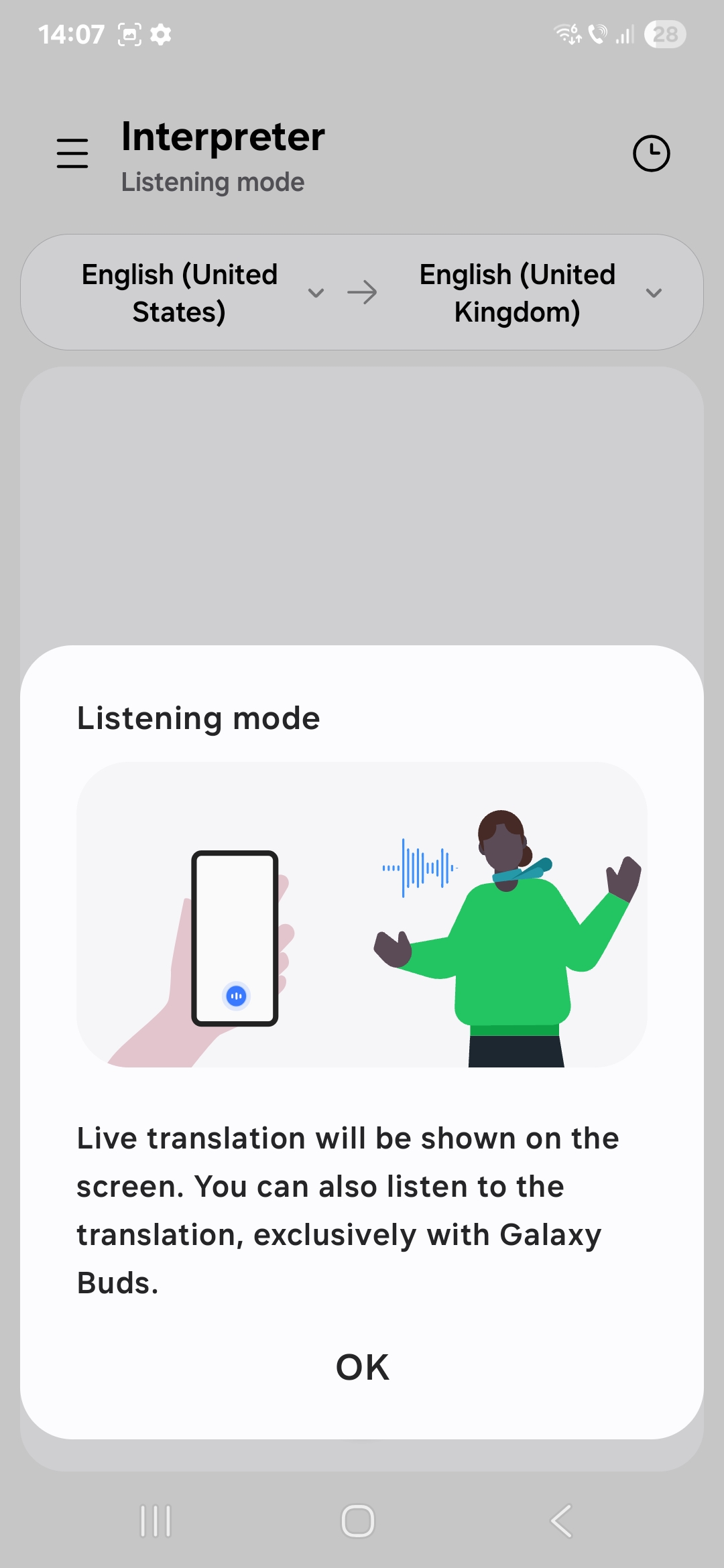The width and height of the screenshot is (724, 1568).
Task: Swap direction using the arrow between languages
Action: [x=362, y=293]
